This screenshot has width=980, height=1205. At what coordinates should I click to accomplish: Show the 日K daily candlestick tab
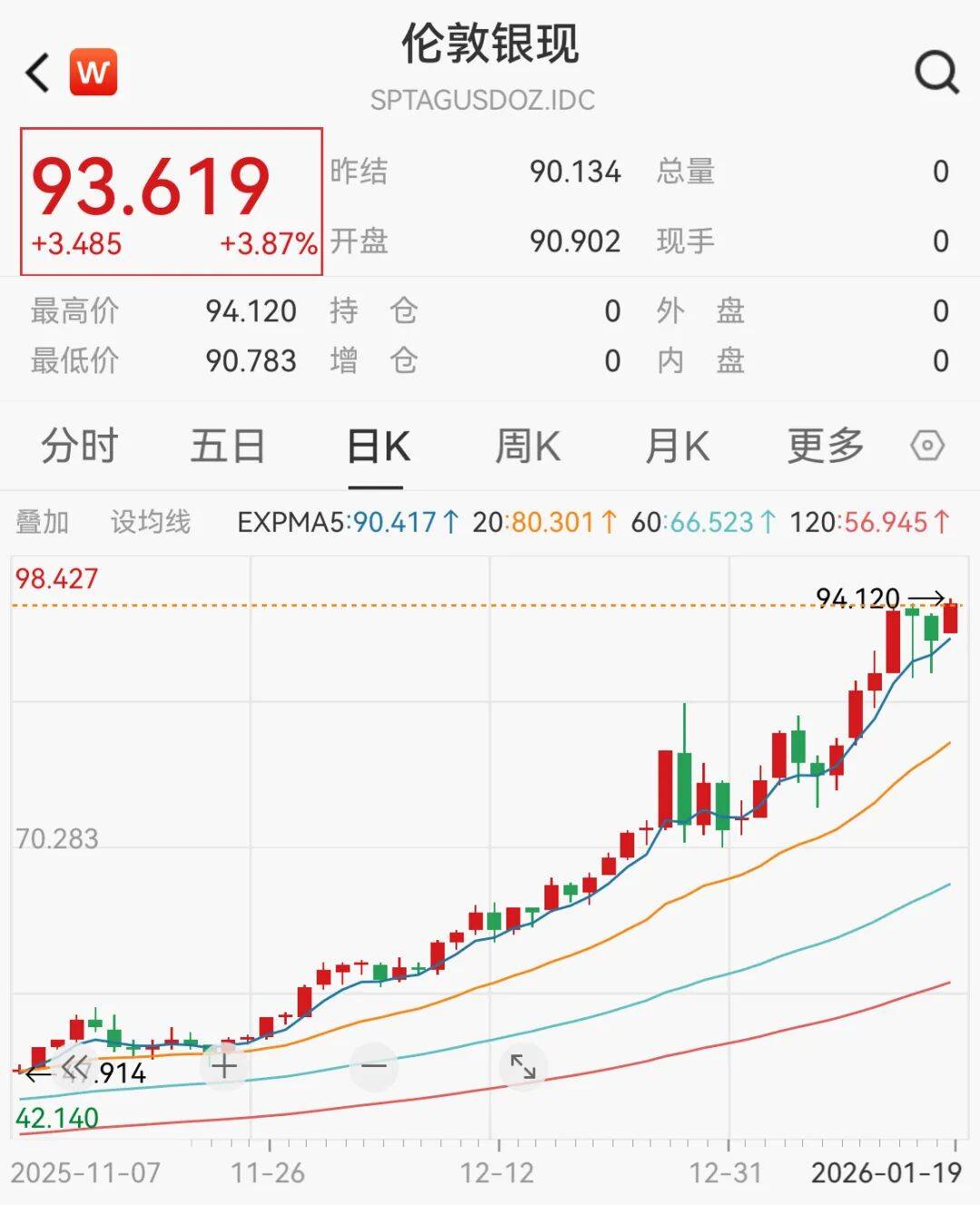click(x=377, y=446)
